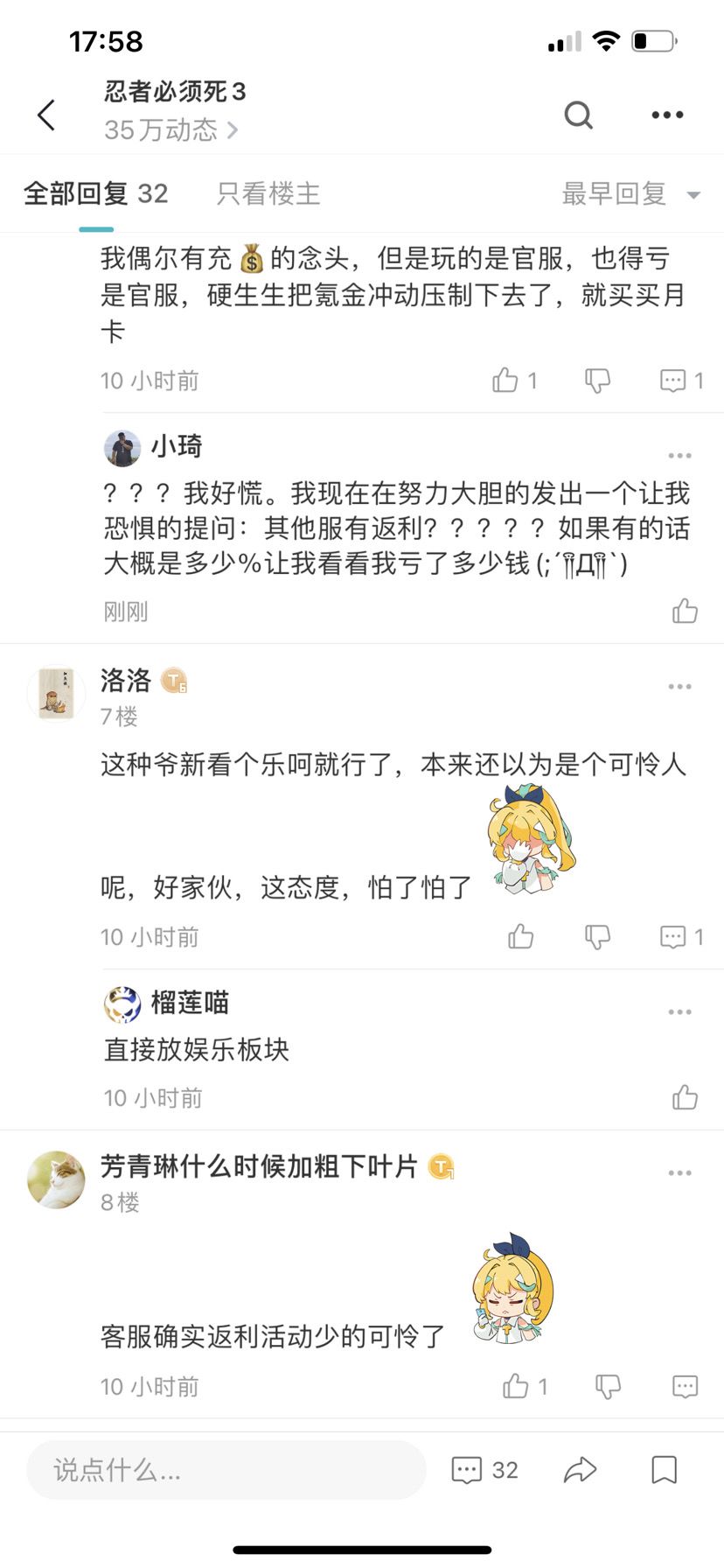The width and height of the screenshot is (724, 1568).
Task: Like 洛洛's 7楼 comment
Action: click(520, 937)
